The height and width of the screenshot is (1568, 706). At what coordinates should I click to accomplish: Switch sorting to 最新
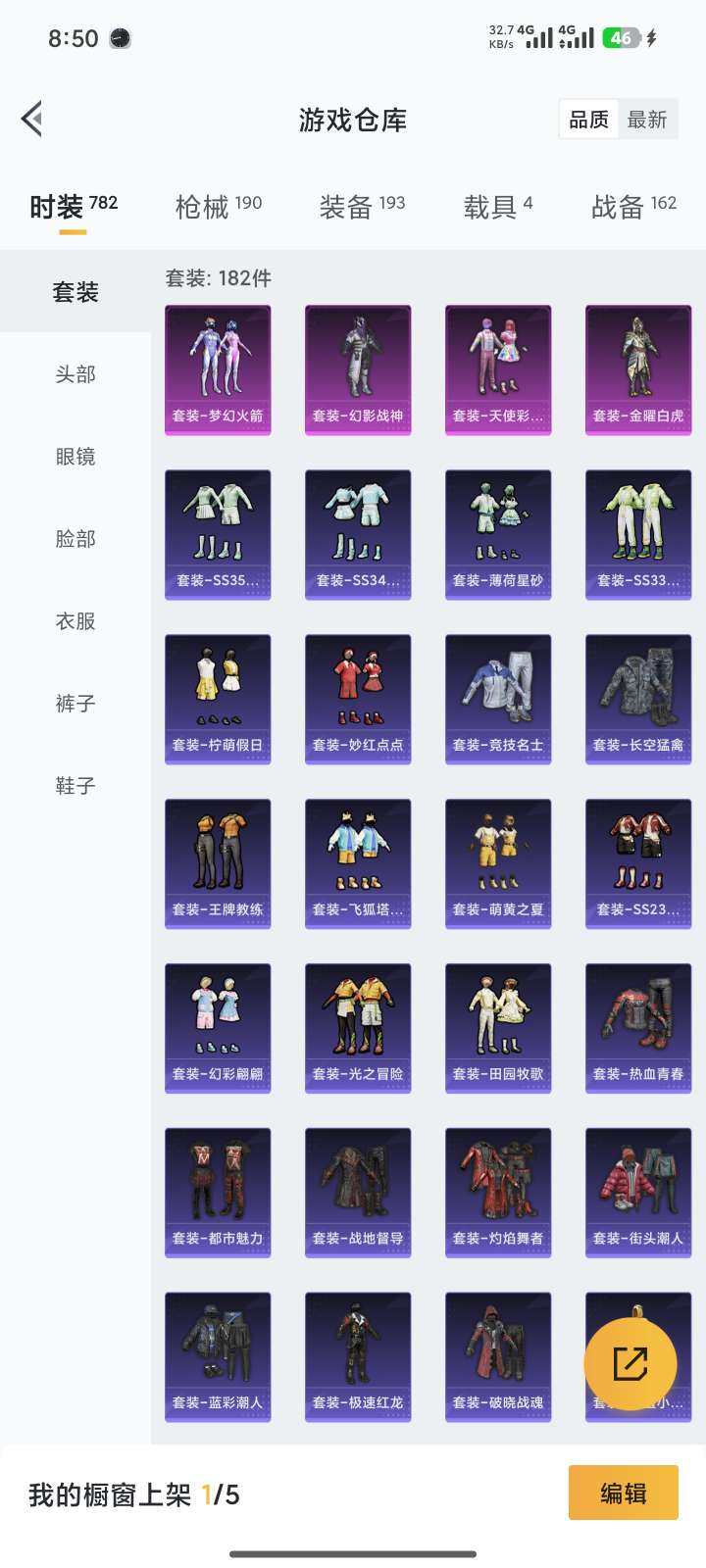[648, 119]
